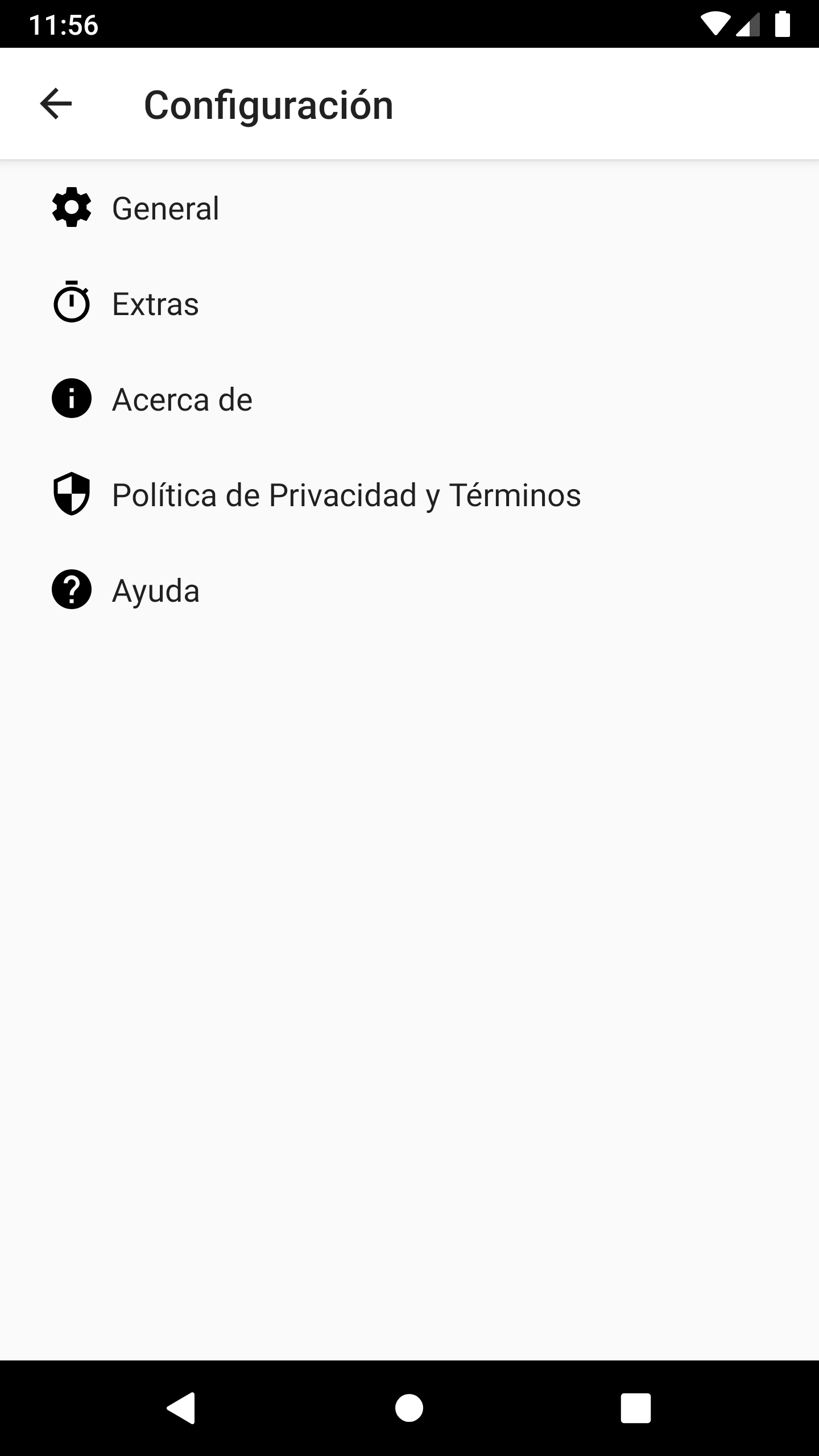Viewport: 819px width, 1456px height.
Task: Open the recent apps view
Action: tap(635, 1408)
